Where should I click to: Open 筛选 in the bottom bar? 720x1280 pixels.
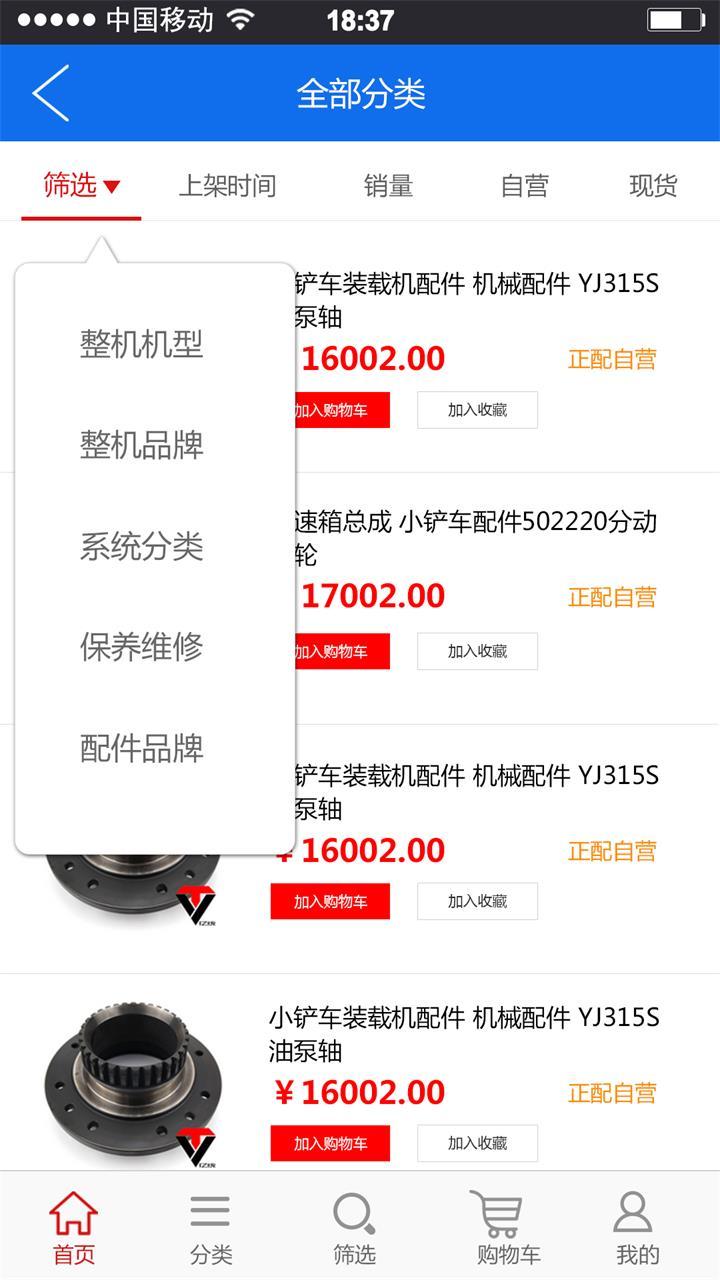[354, 1228]
